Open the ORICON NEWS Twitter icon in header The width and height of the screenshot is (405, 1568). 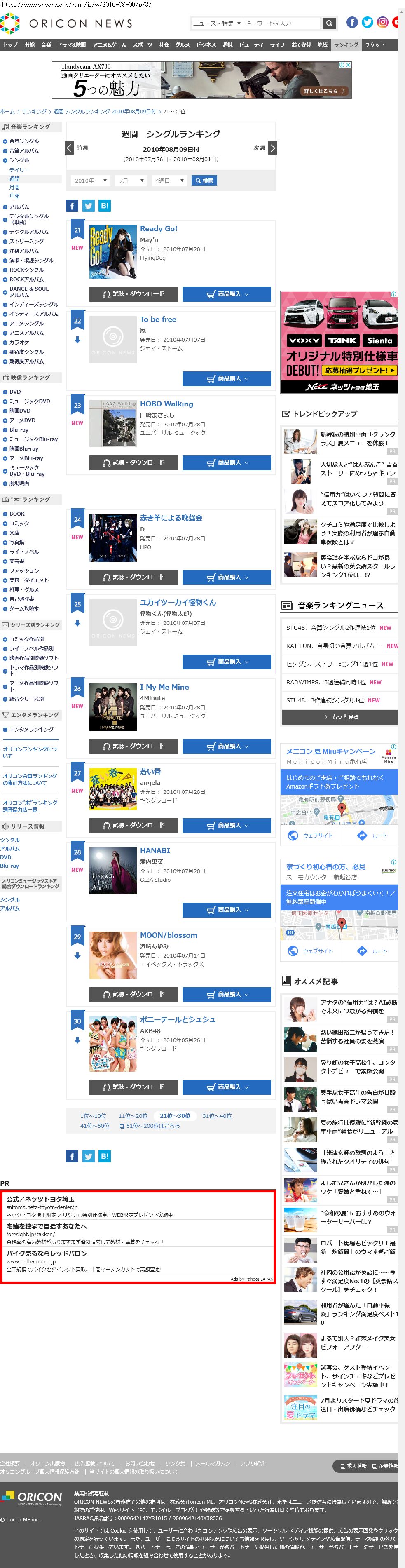(367, 23)
